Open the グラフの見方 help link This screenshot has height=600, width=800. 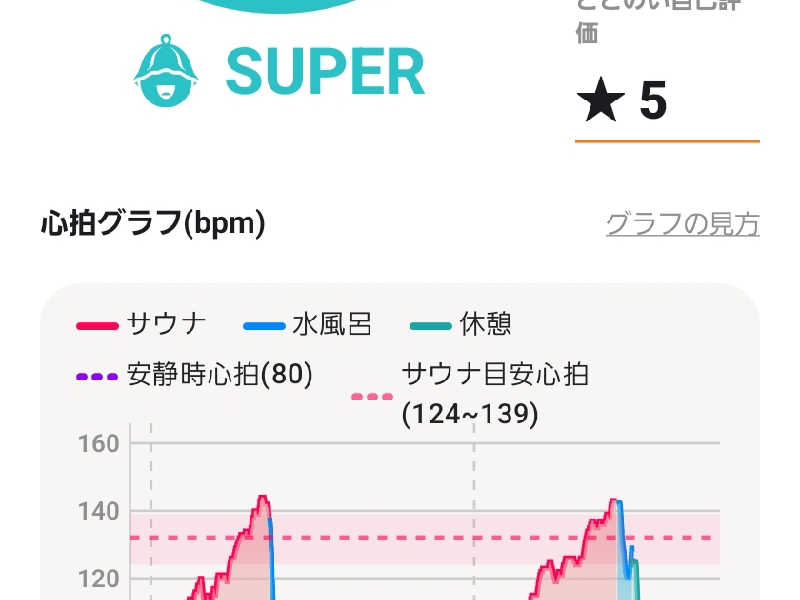point(682,224)
